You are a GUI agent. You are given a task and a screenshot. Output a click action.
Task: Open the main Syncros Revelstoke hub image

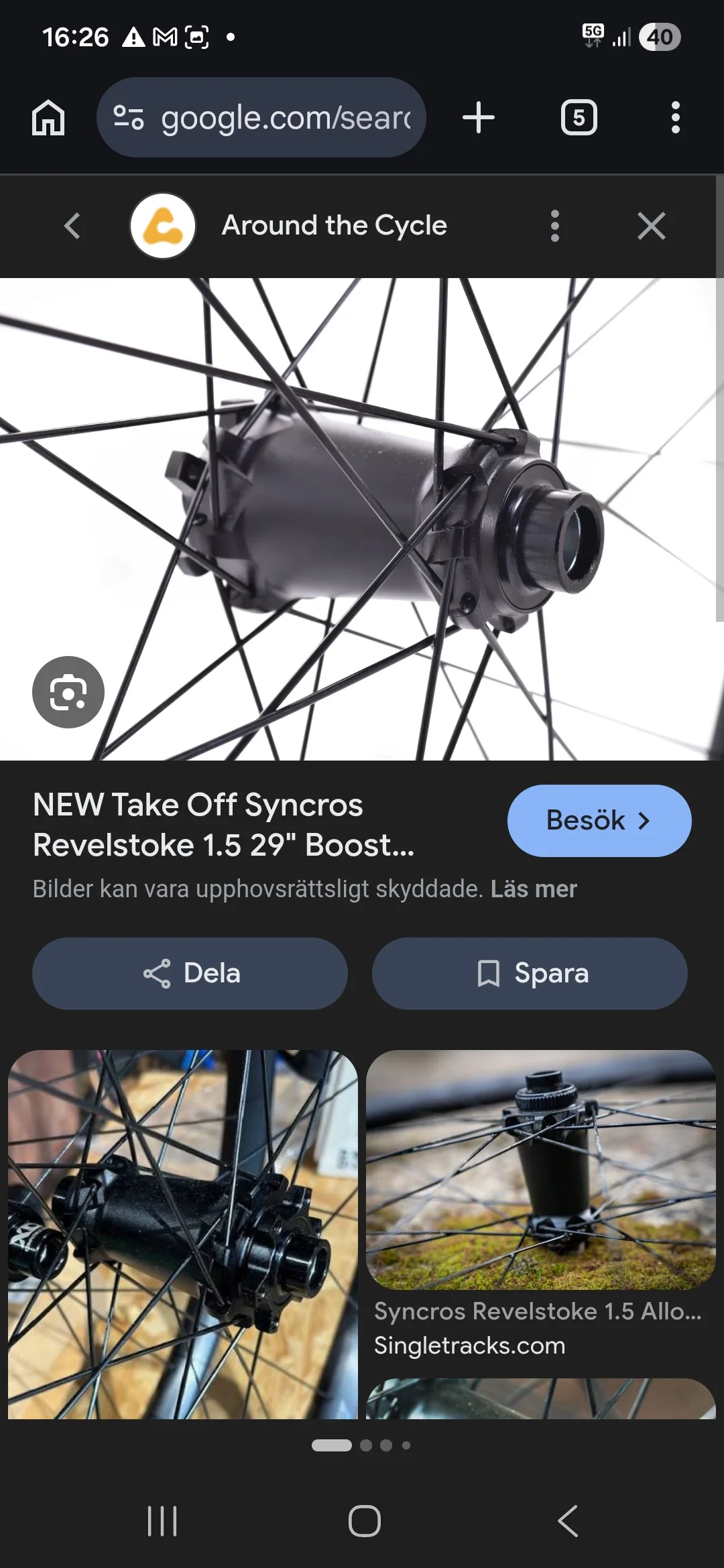coord(362,519)
